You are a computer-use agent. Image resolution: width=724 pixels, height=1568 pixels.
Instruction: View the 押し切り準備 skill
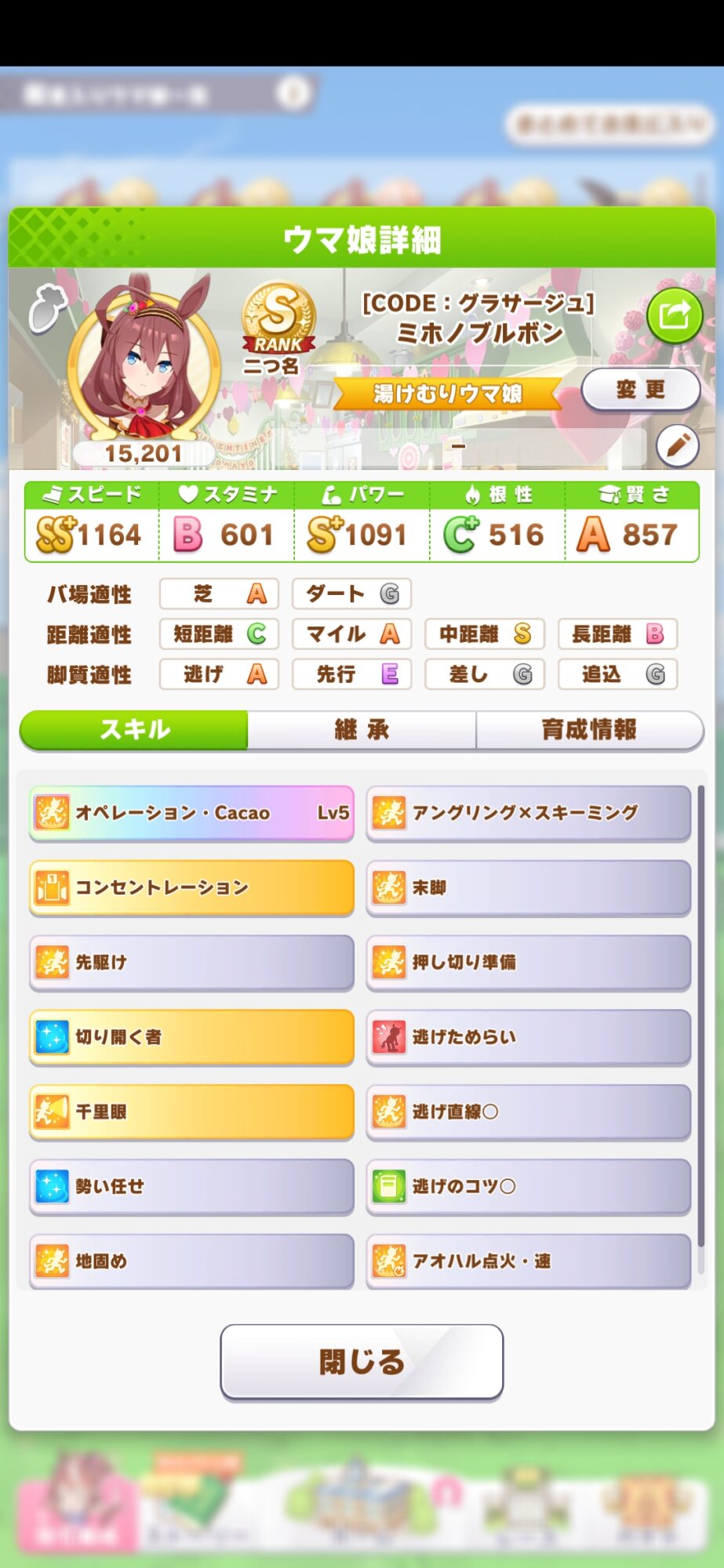click(528, 962)
